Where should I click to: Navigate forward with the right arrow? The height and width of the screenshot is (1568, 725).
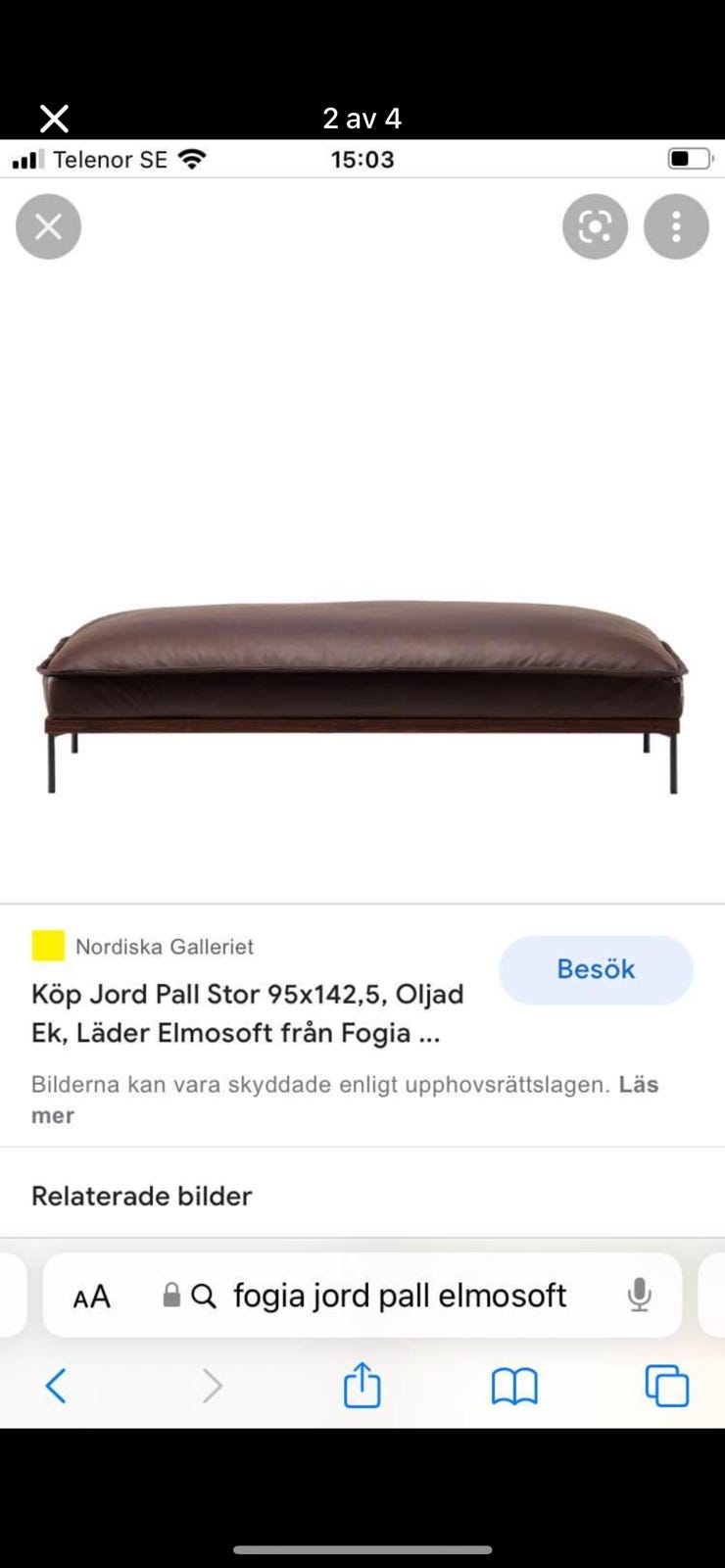coord(213,1386)
